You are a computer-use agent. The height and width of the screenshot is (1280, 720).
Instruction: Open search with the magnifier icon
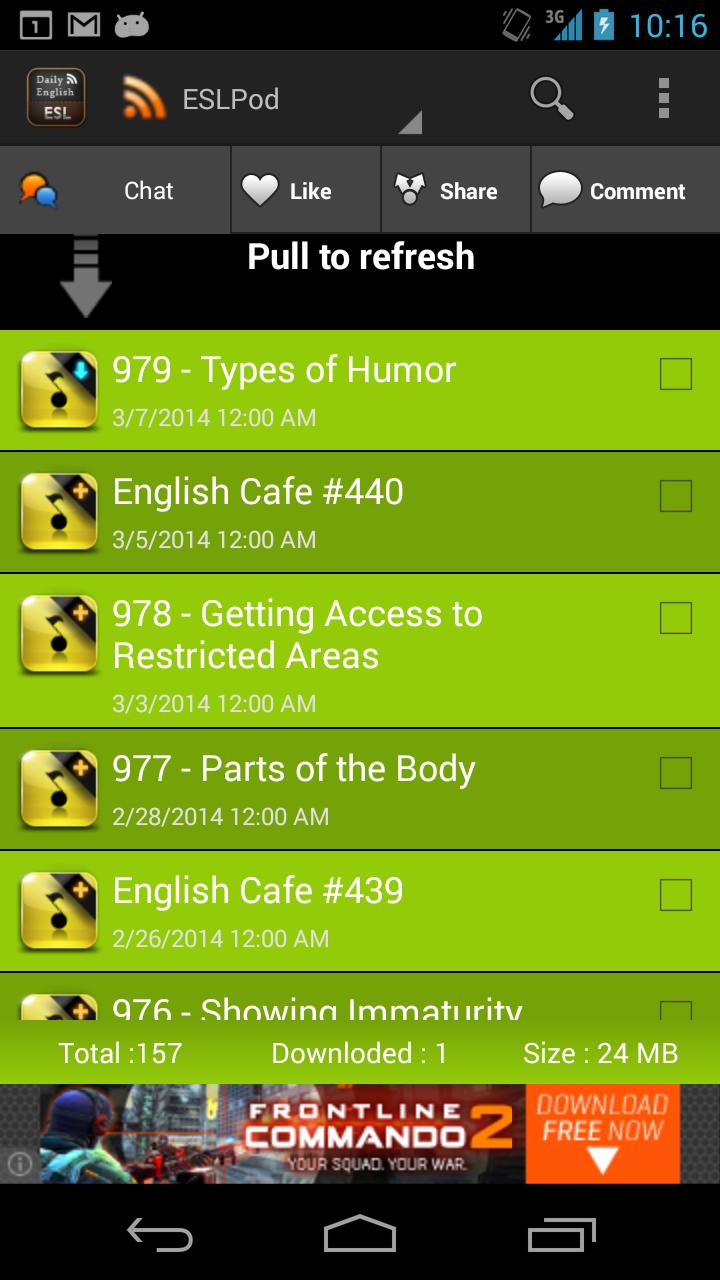point(553,97)
